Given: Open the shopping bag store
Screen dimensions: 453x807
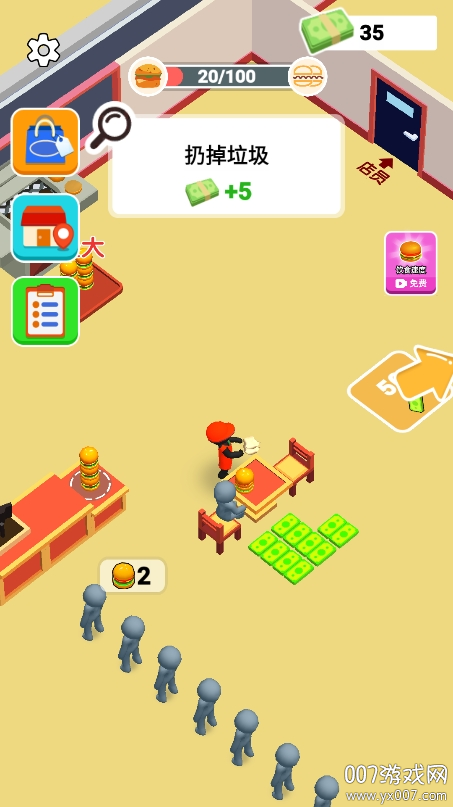Looking at the screenshot, I should tap(45, 142).
